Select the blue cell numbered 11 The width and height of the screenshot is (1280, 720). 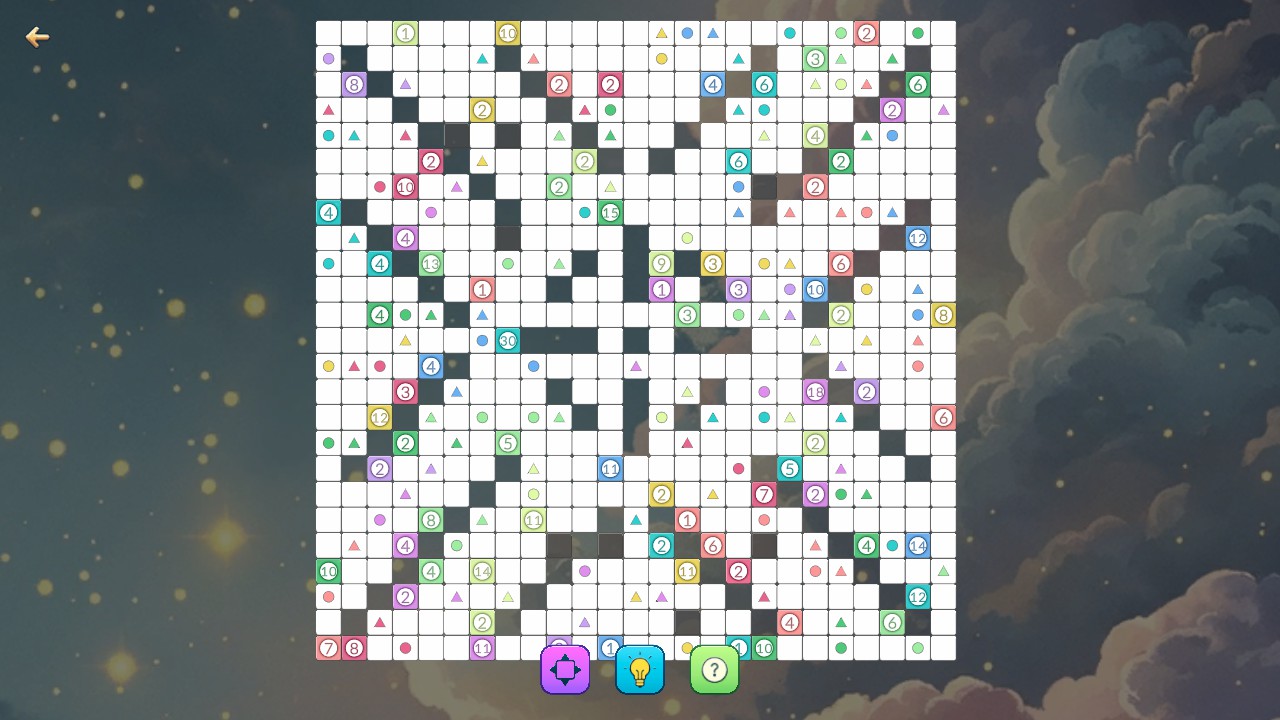point(610,468)
